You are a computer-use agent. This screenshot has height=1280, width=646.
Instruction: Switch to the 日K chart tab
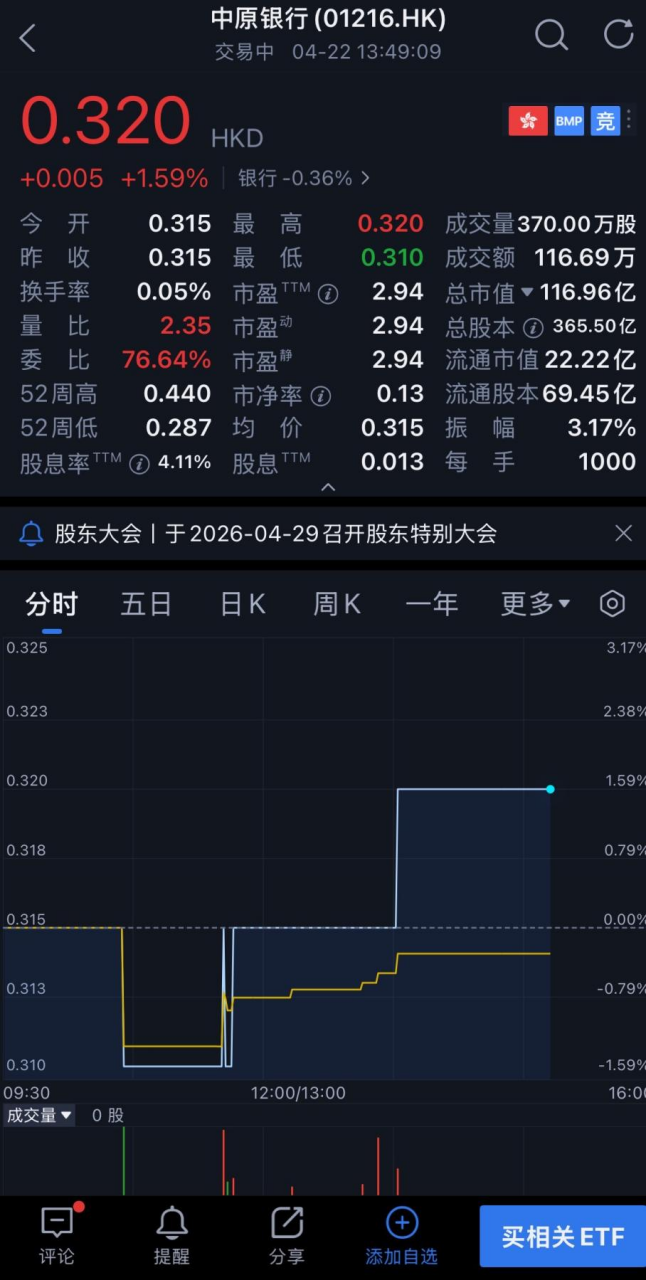[242, 604]
